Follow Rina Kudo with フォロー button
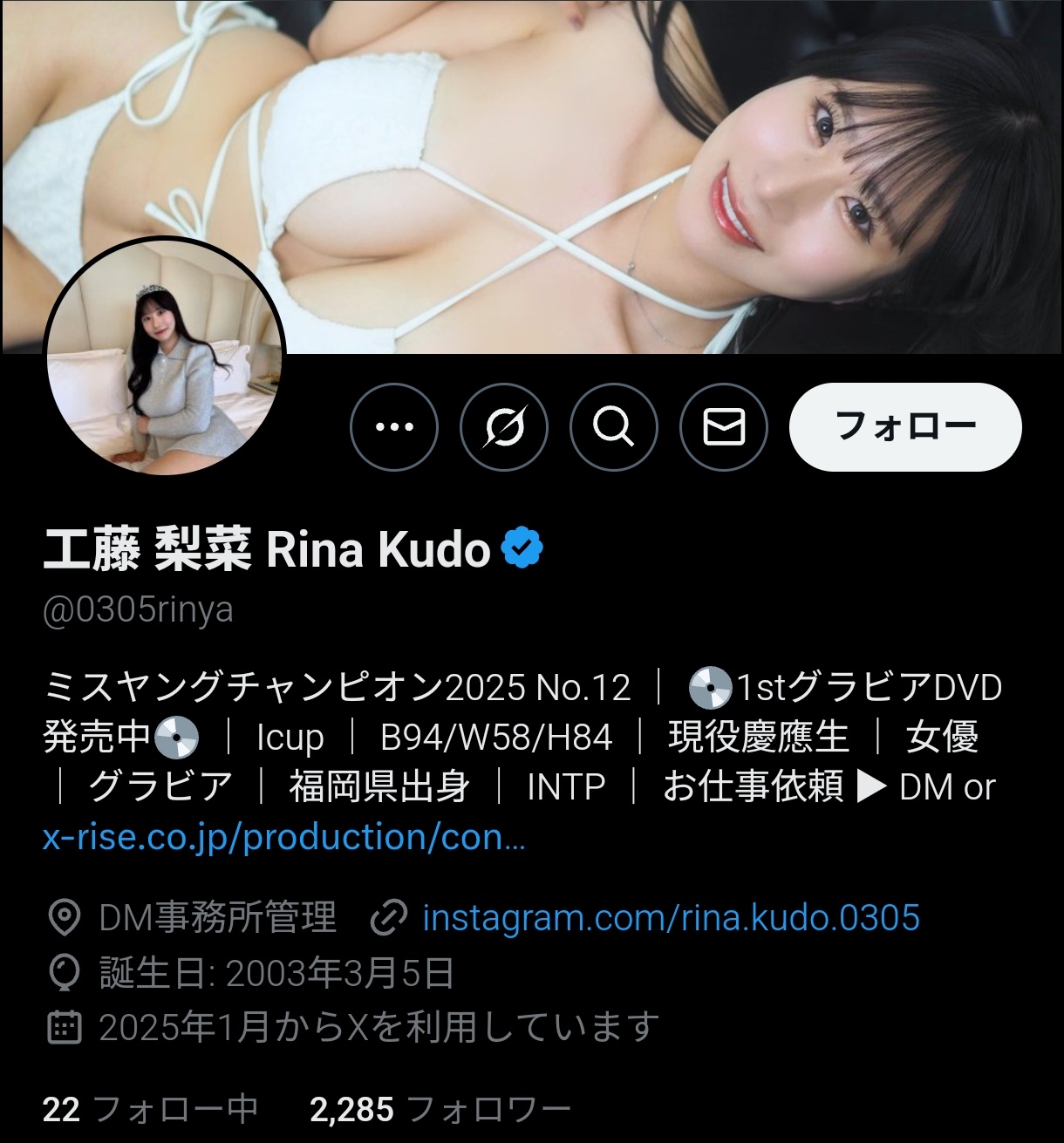 click(x=905, y=427)
